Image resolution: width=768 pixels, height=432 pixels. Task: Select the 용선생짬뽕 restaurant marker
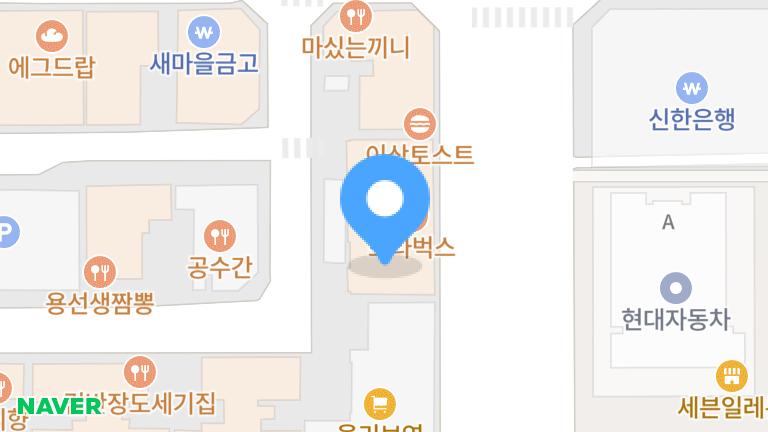(99, 272)
